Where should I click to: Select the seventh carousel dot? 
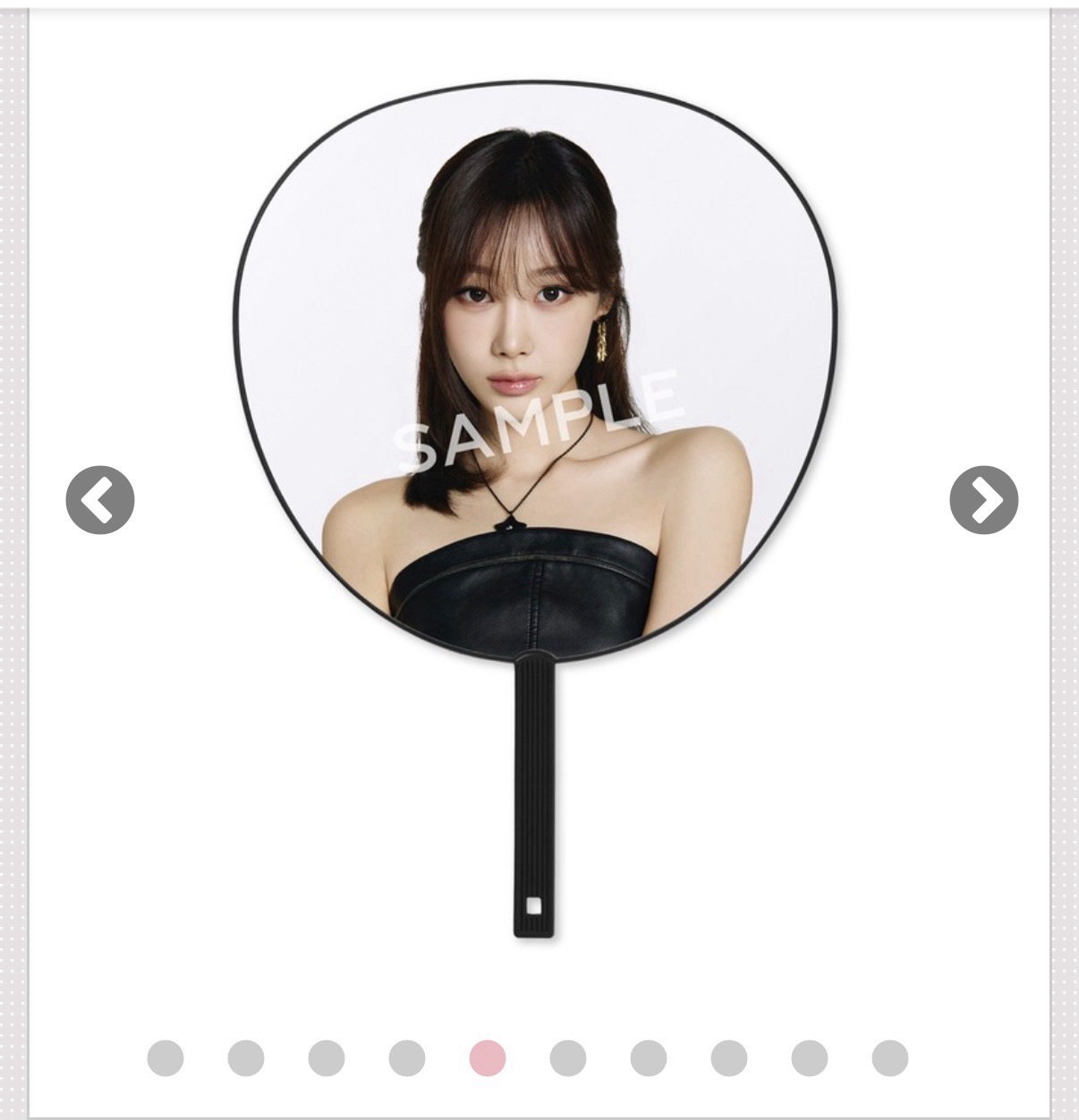pyautogui.click(x=649, y=1058)
